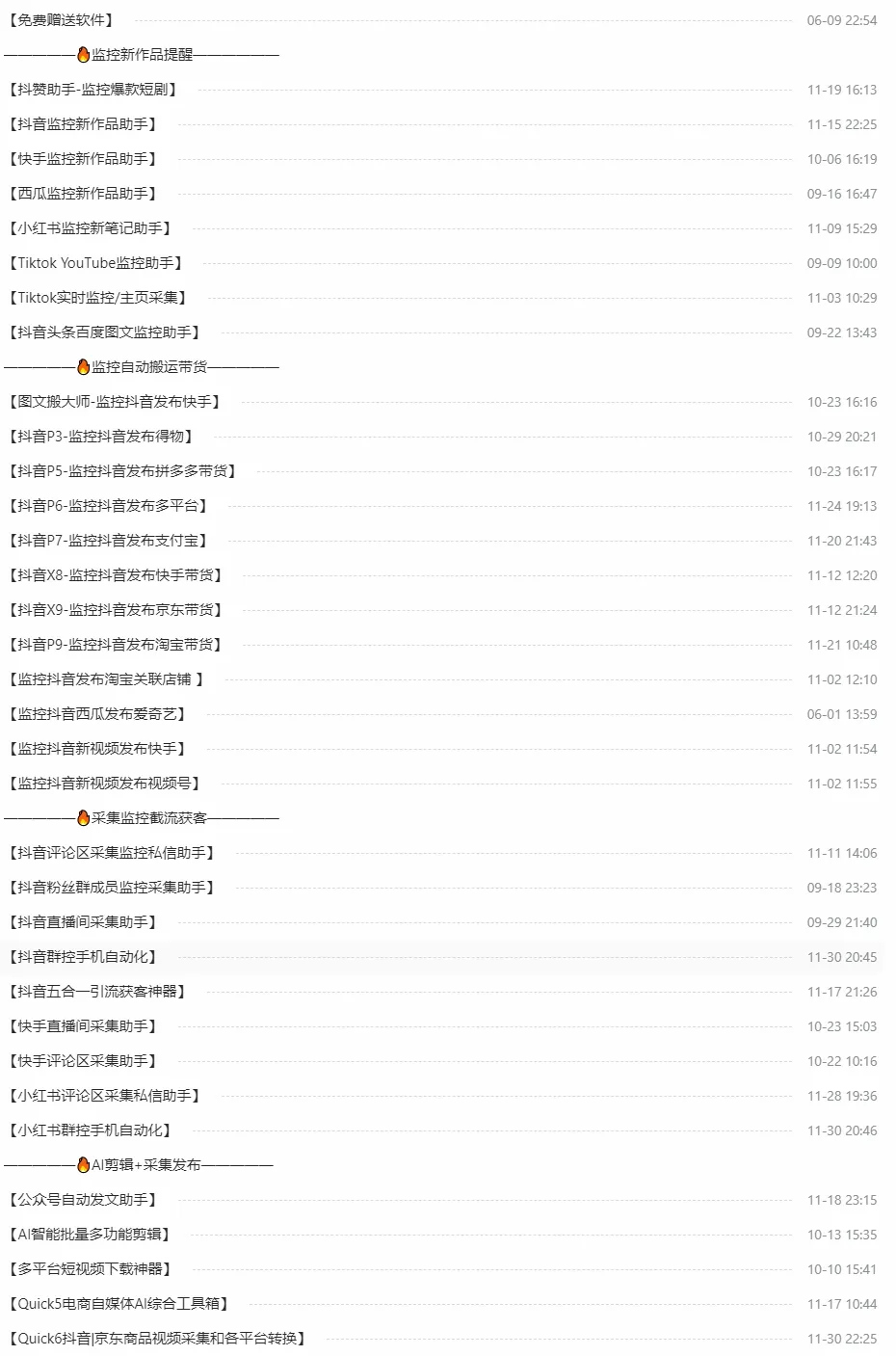Open 抖音头条百度图文监控助手 article
The image size is (896, 1356).
(x=104, y=332)
